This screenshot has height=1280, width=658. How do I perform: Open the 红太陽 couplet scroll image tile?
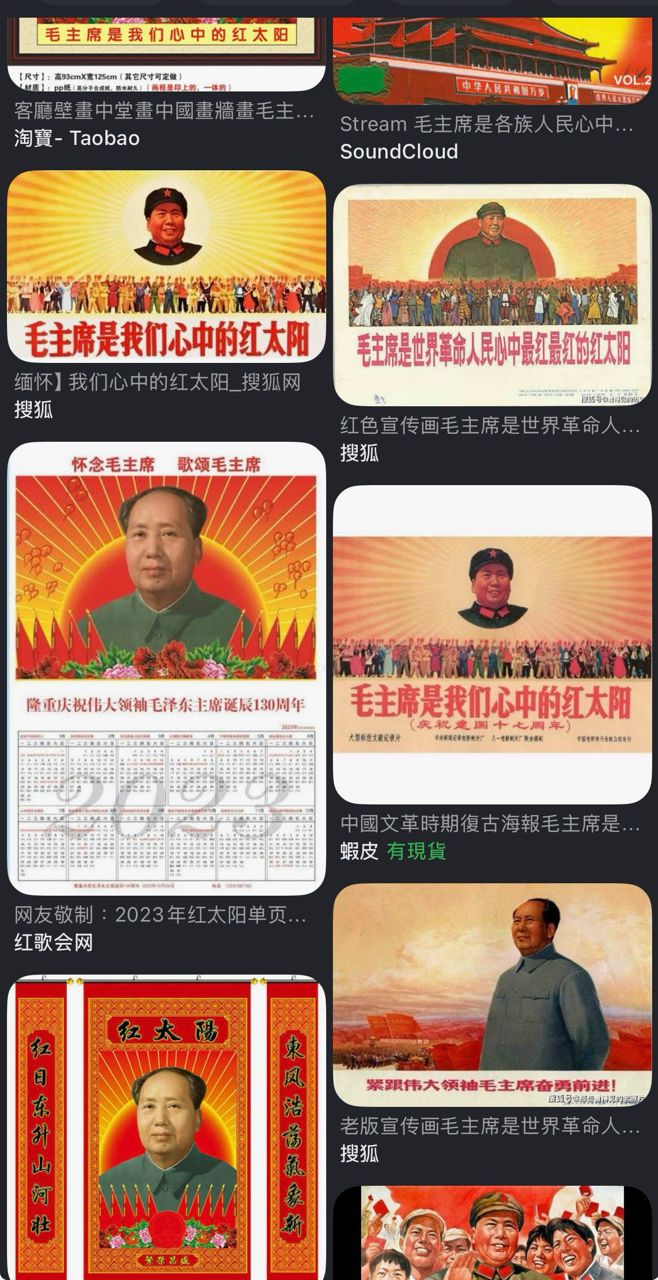point(166,1127)
